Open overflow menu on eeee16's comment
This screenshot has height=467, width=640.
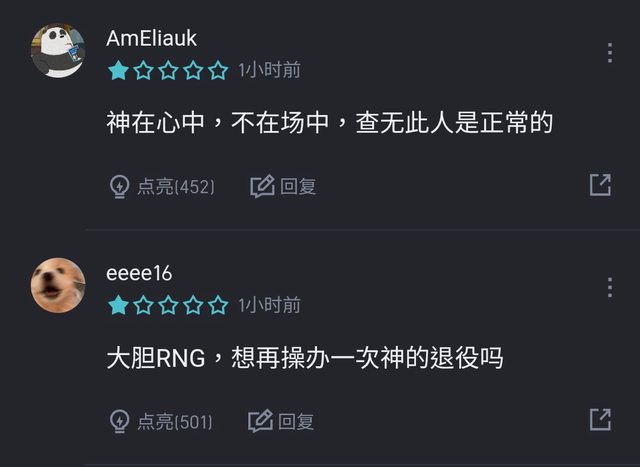pos(609,288)
